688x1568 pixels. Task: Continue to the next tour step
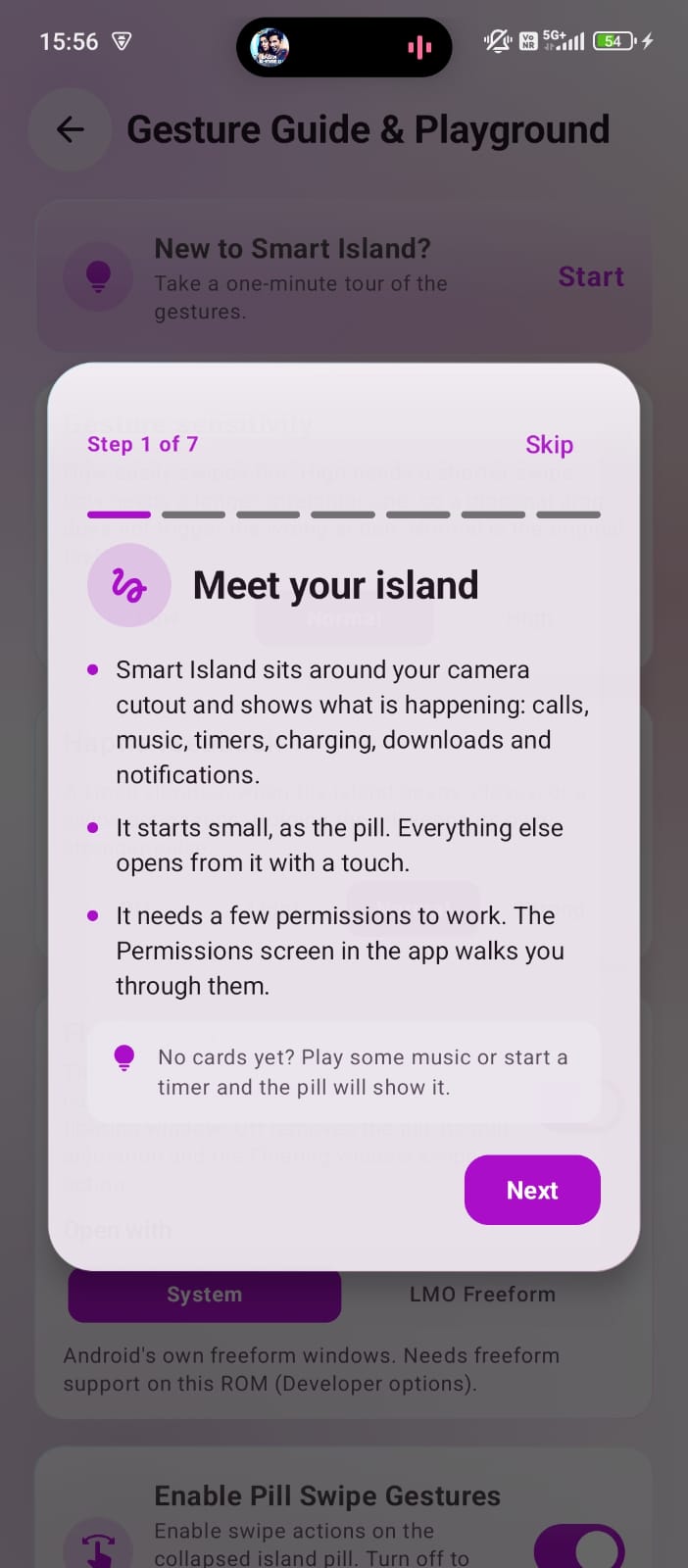coord(532,1190)
